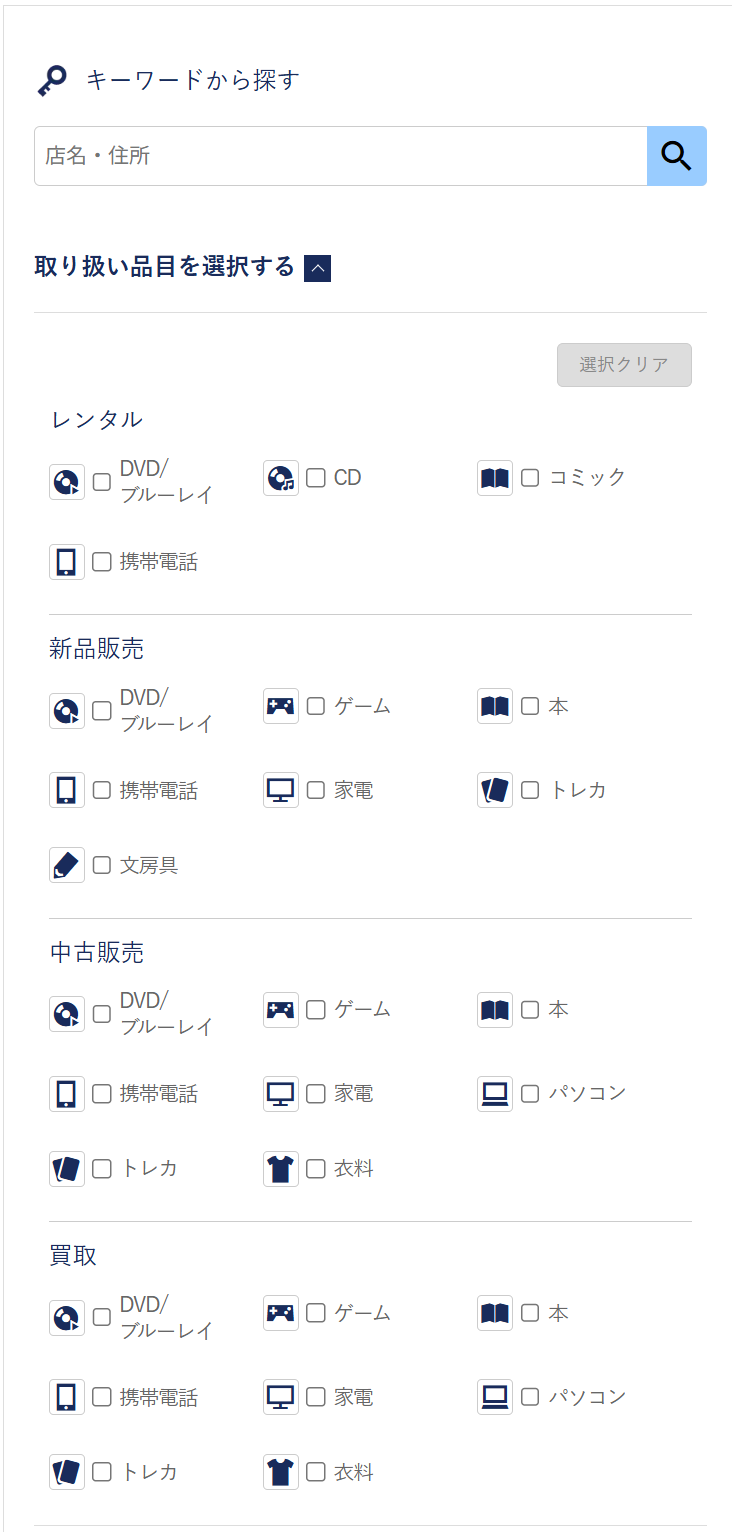The height and width of the screenshot is (1532, 732).
Task: Collapse the 取り扱い品目を選択する section
Action: [317, 268]
